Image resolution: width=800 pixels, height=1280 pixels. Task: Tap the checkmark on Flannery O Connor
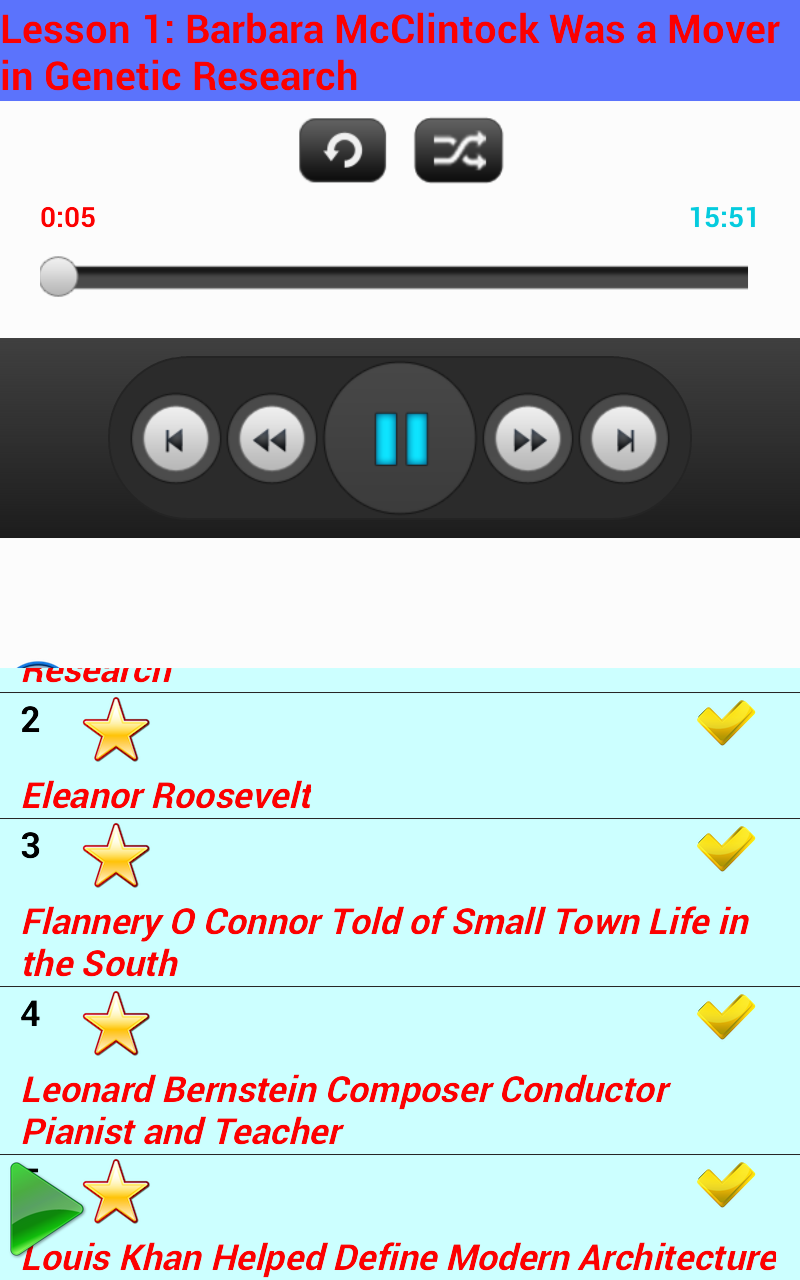click(x=726, y=848)
